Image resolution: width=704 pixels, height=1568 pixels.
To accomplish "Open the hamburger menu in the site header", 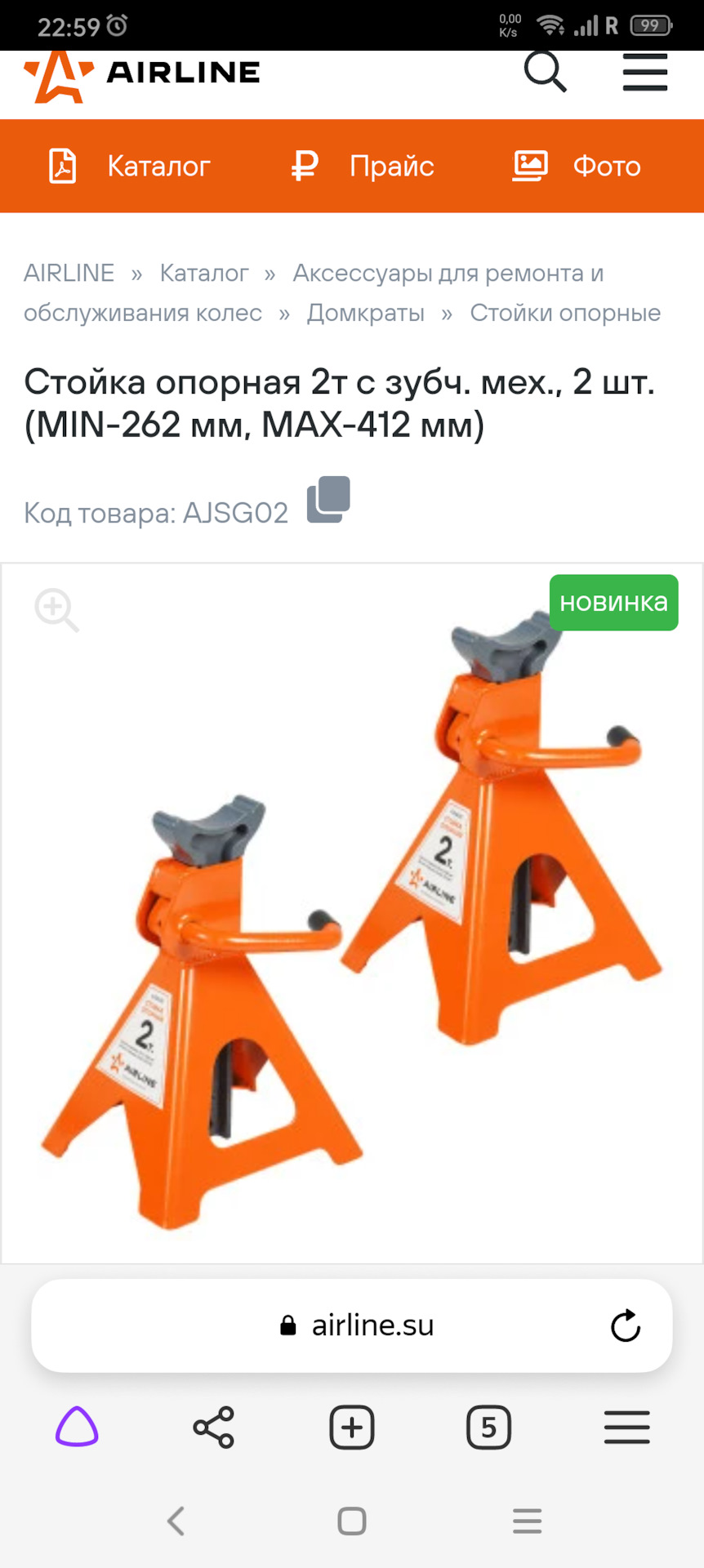I will pyautogui.click(x=644, y=73).
